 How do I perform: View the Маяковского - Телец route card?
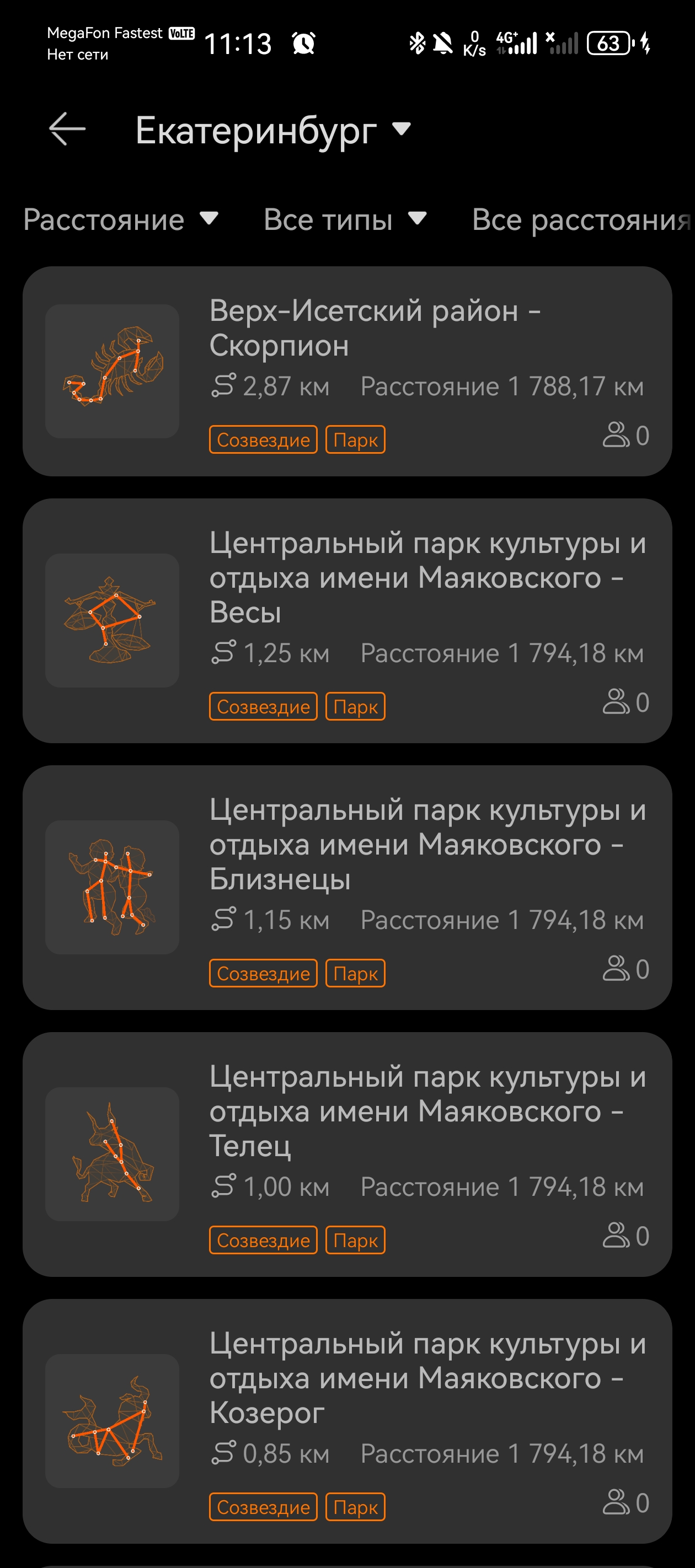click(x=347, y=1153)
